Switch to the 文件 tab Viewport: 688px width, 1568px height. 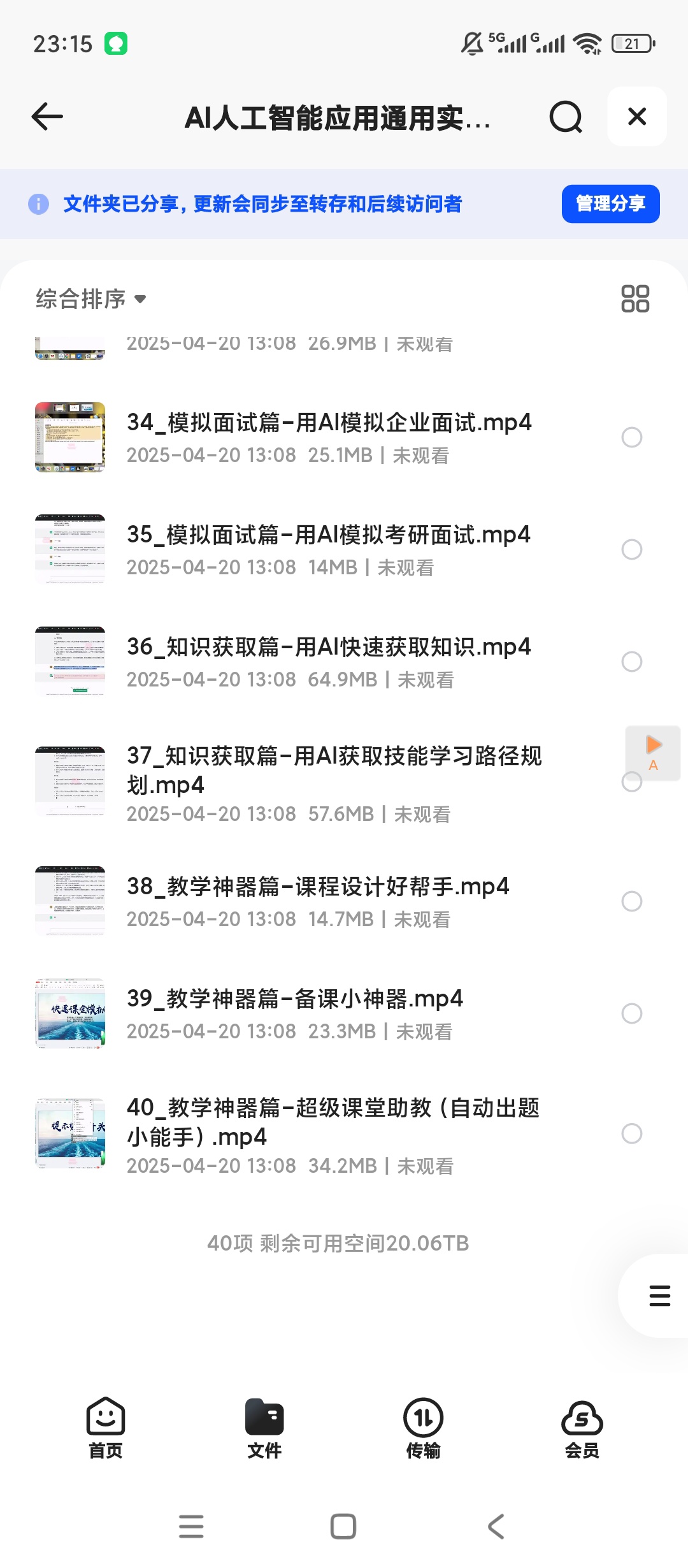(x=264, y=1428)
